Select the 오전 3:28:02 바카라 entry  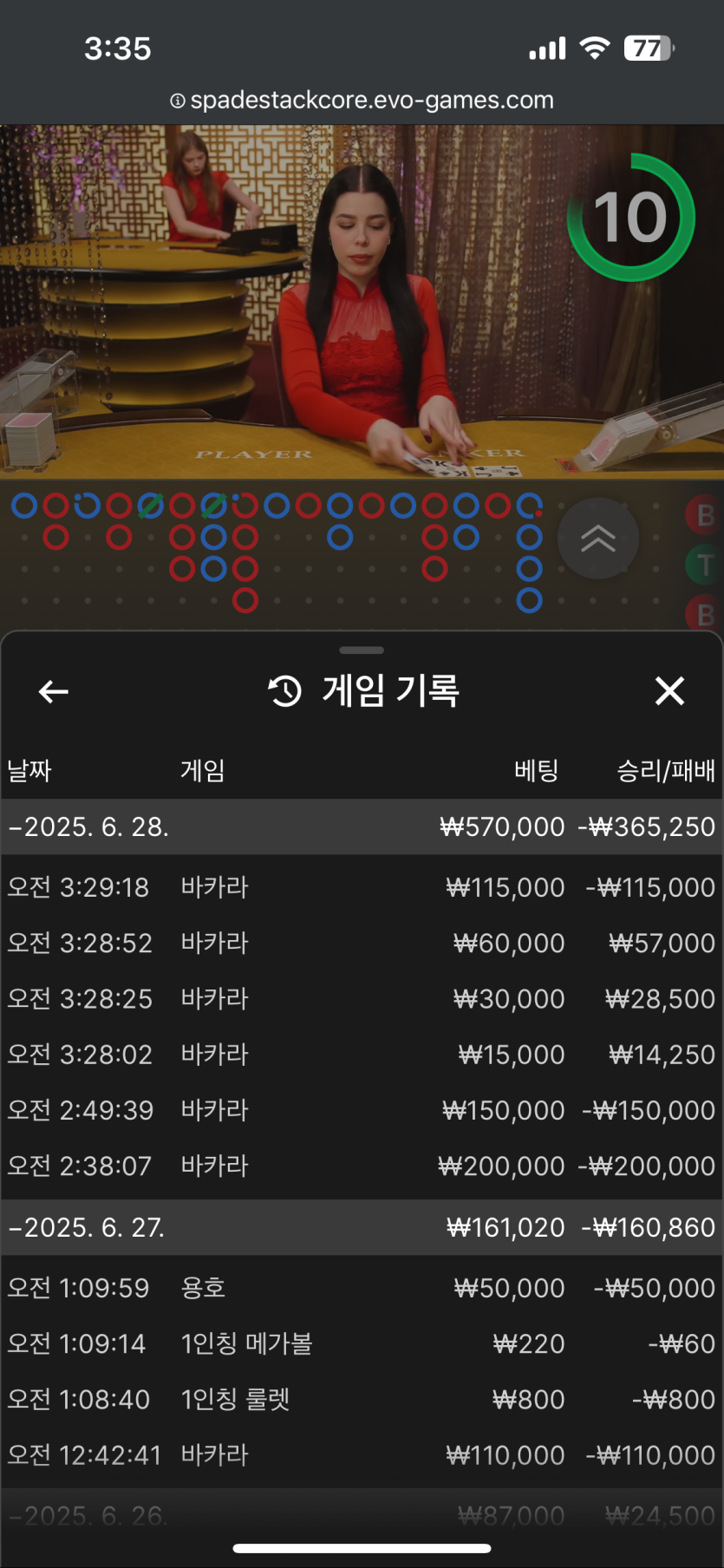(362, 1054)
